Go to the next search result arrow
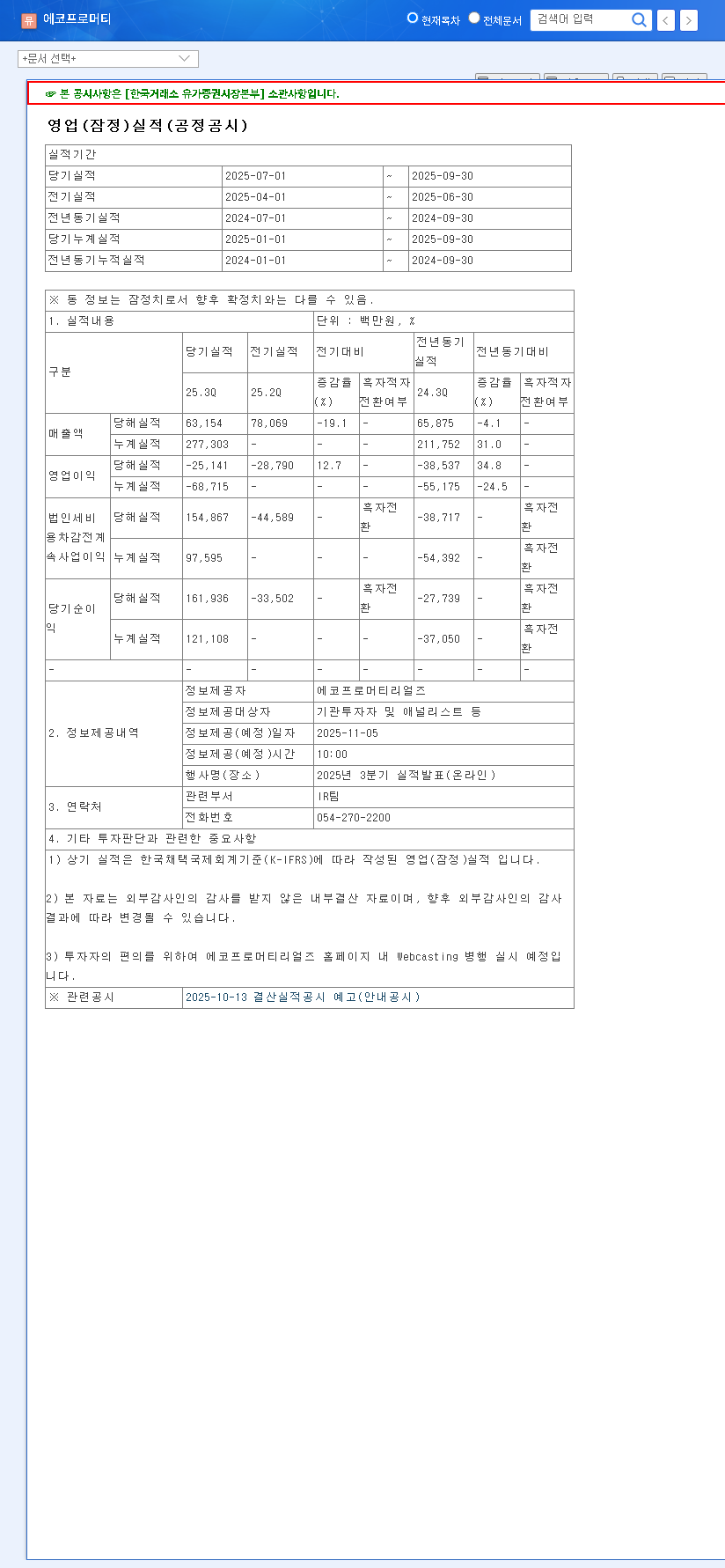The image size is (725, 1568). 689,20
